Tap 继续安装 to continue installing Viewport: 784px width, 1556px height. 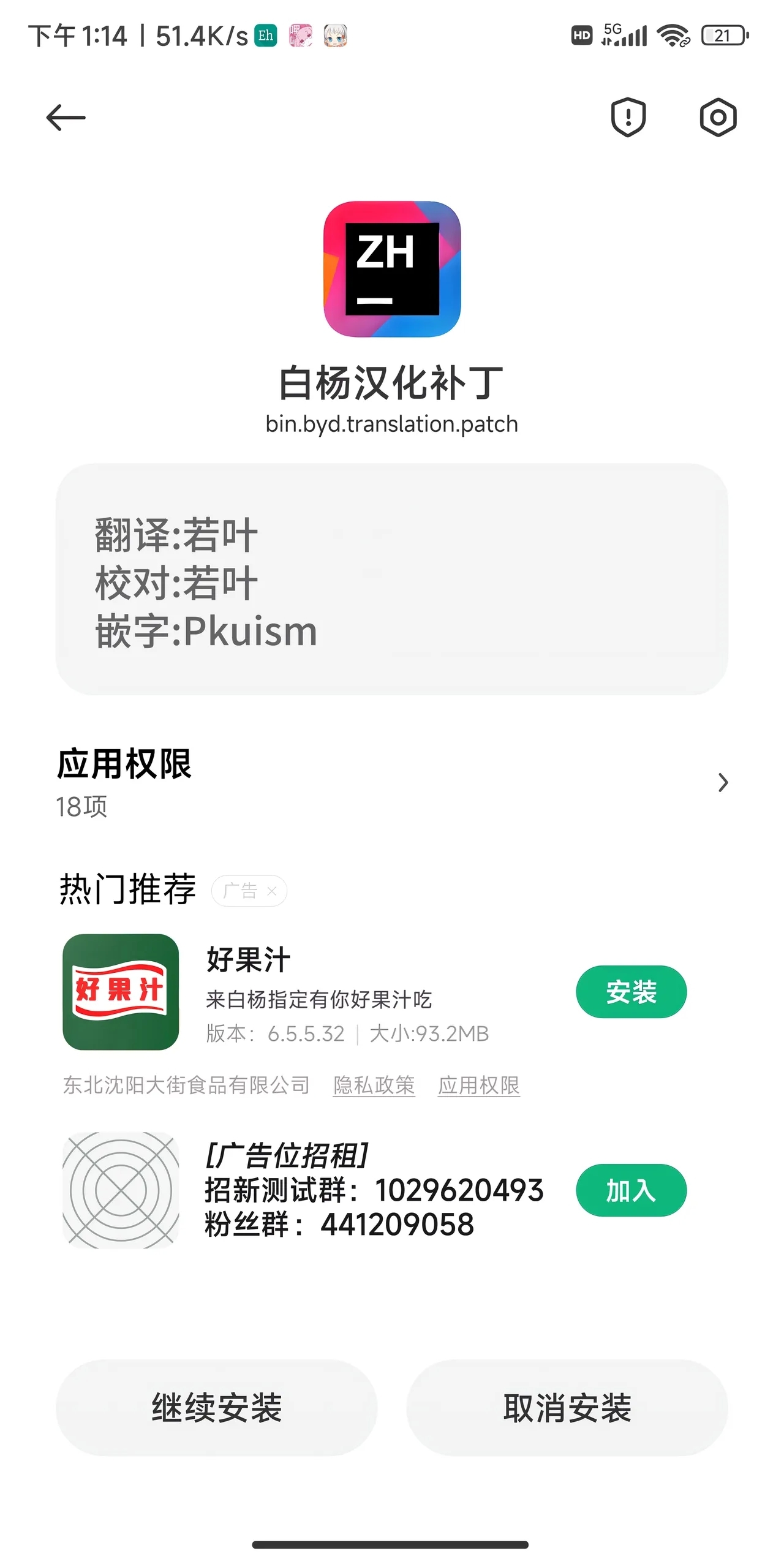pos(216,1408)
